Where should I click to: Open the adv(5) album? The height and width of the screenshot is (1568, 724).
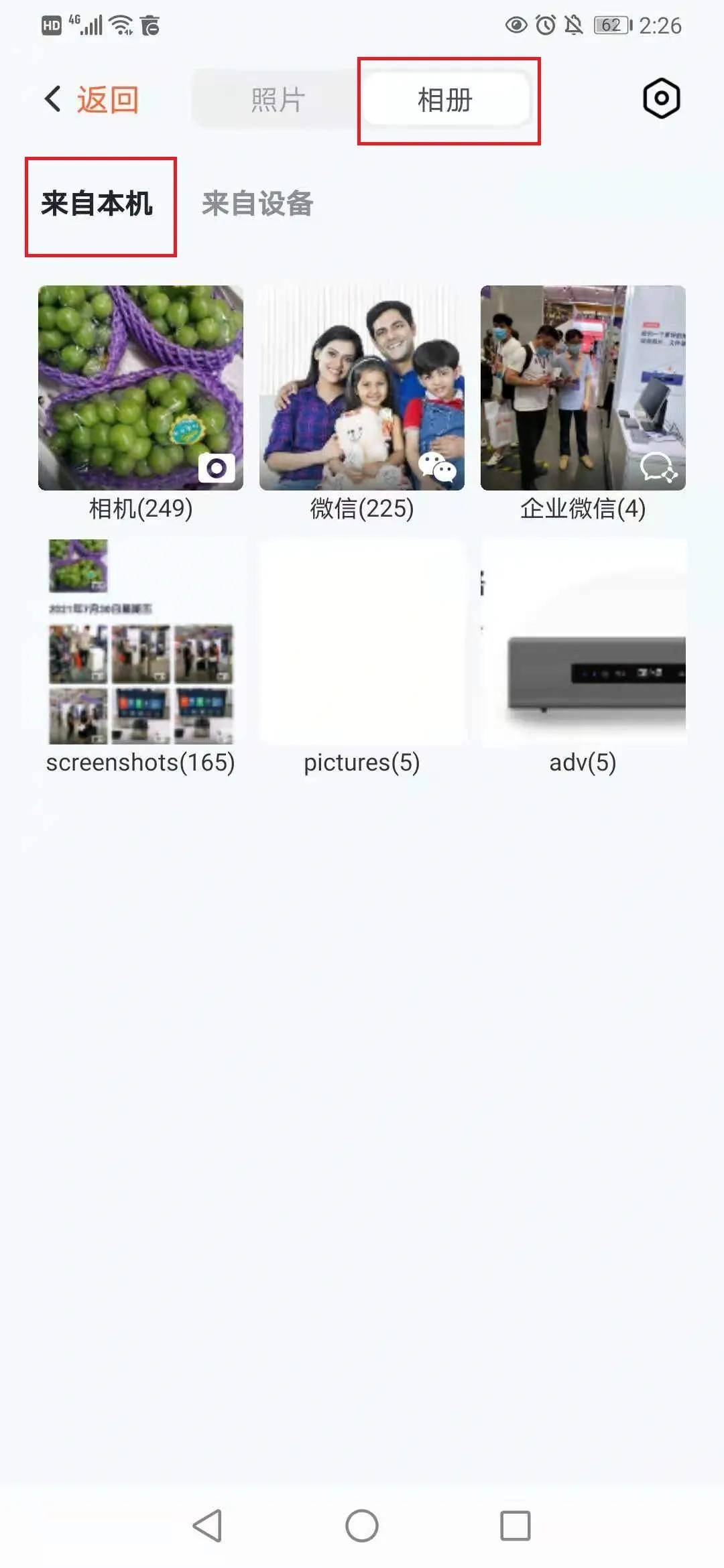[x=583, y=642]
